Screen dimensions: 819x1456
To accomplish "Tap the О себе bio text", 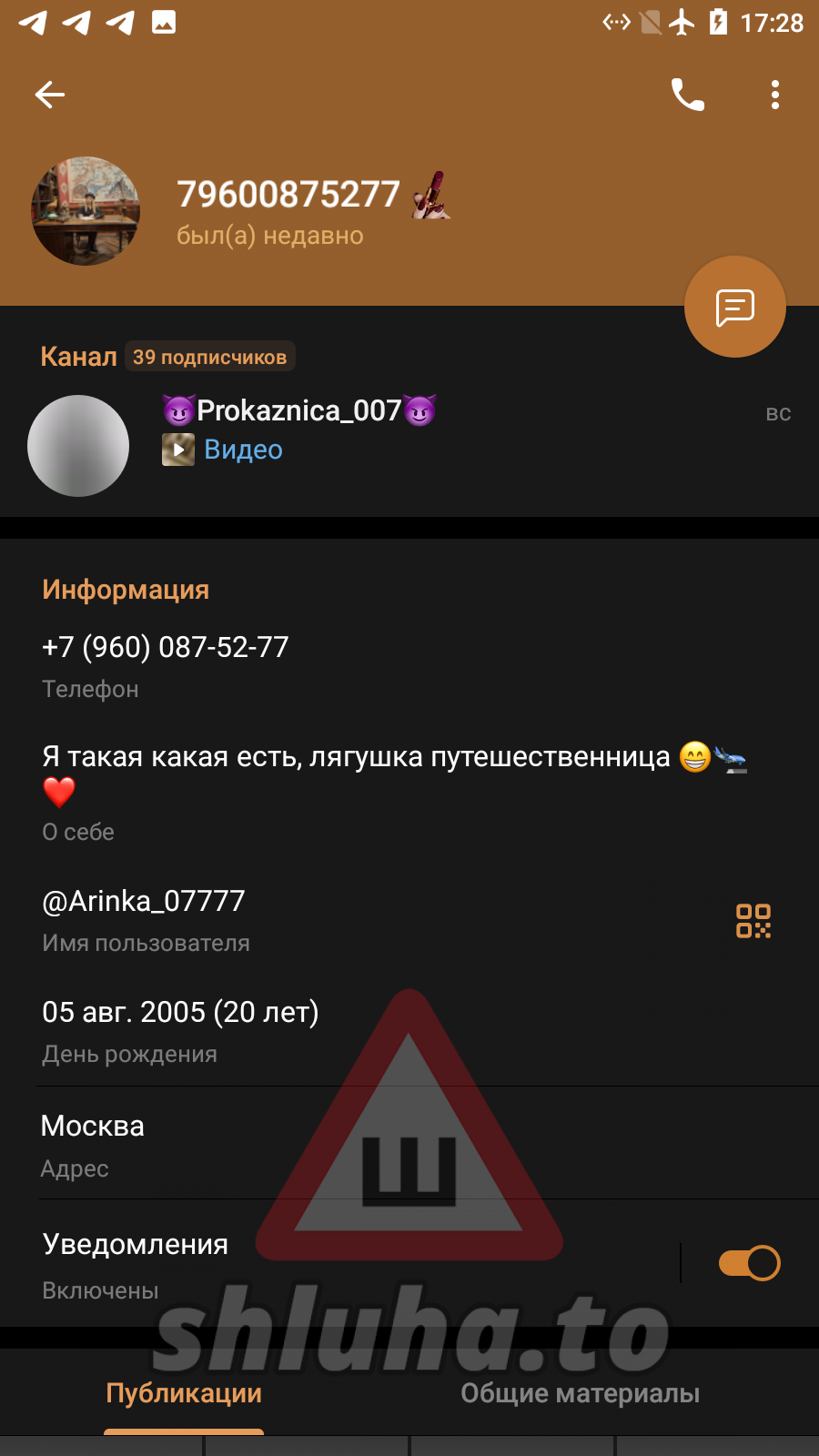I will pos(356,758).
